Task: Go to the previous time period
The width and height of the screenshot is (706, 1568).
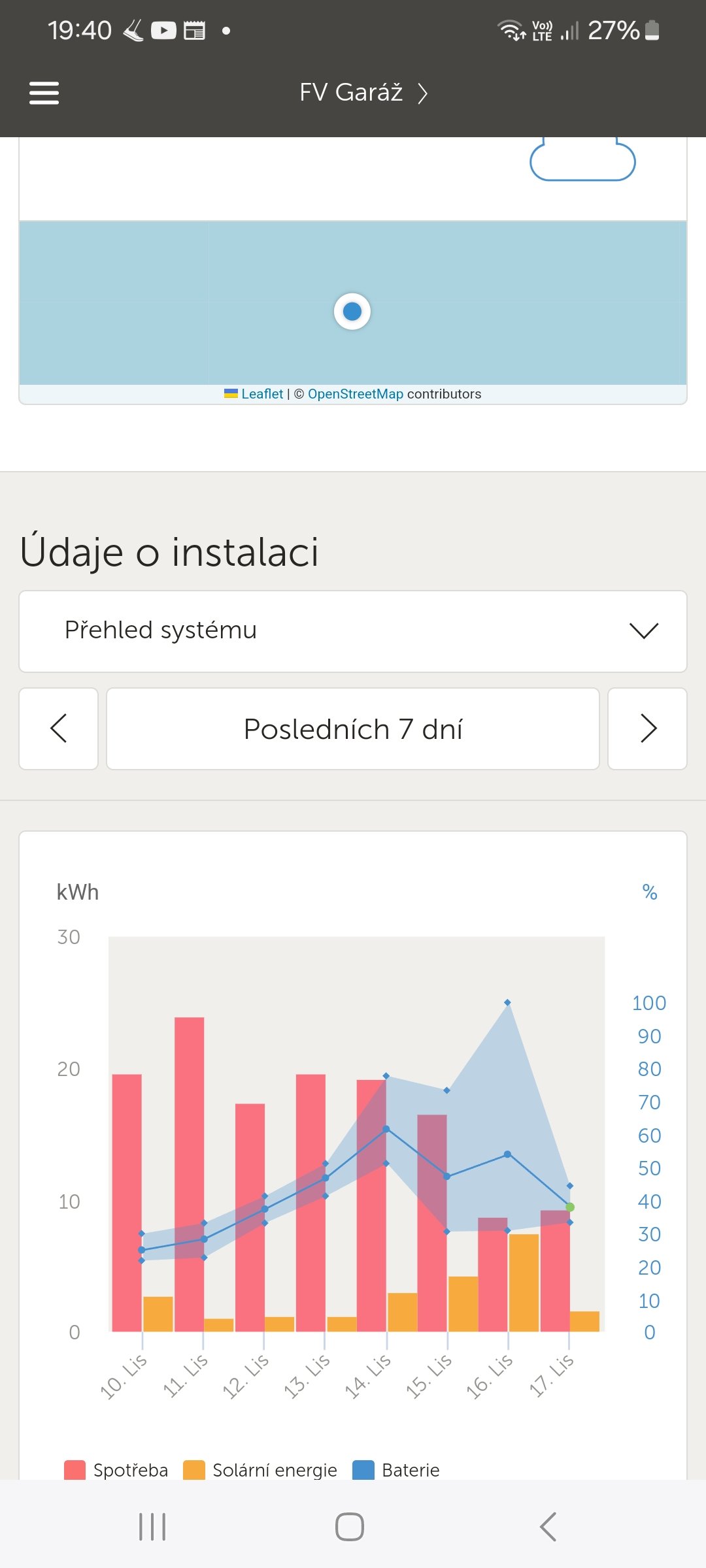Action: [x=59, y=728]
